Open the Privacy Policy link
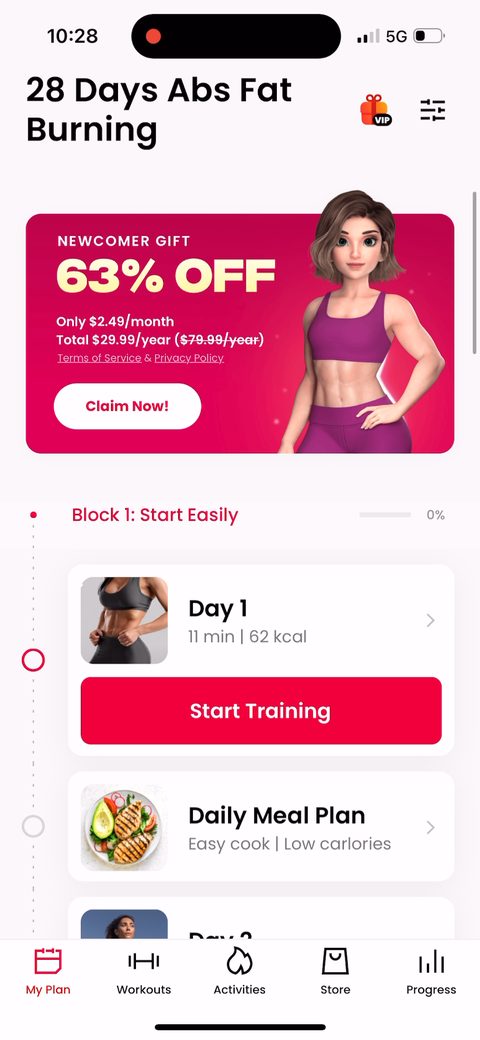The height and width of the screenshot is (1040, 480). click(x=189, y=358)
